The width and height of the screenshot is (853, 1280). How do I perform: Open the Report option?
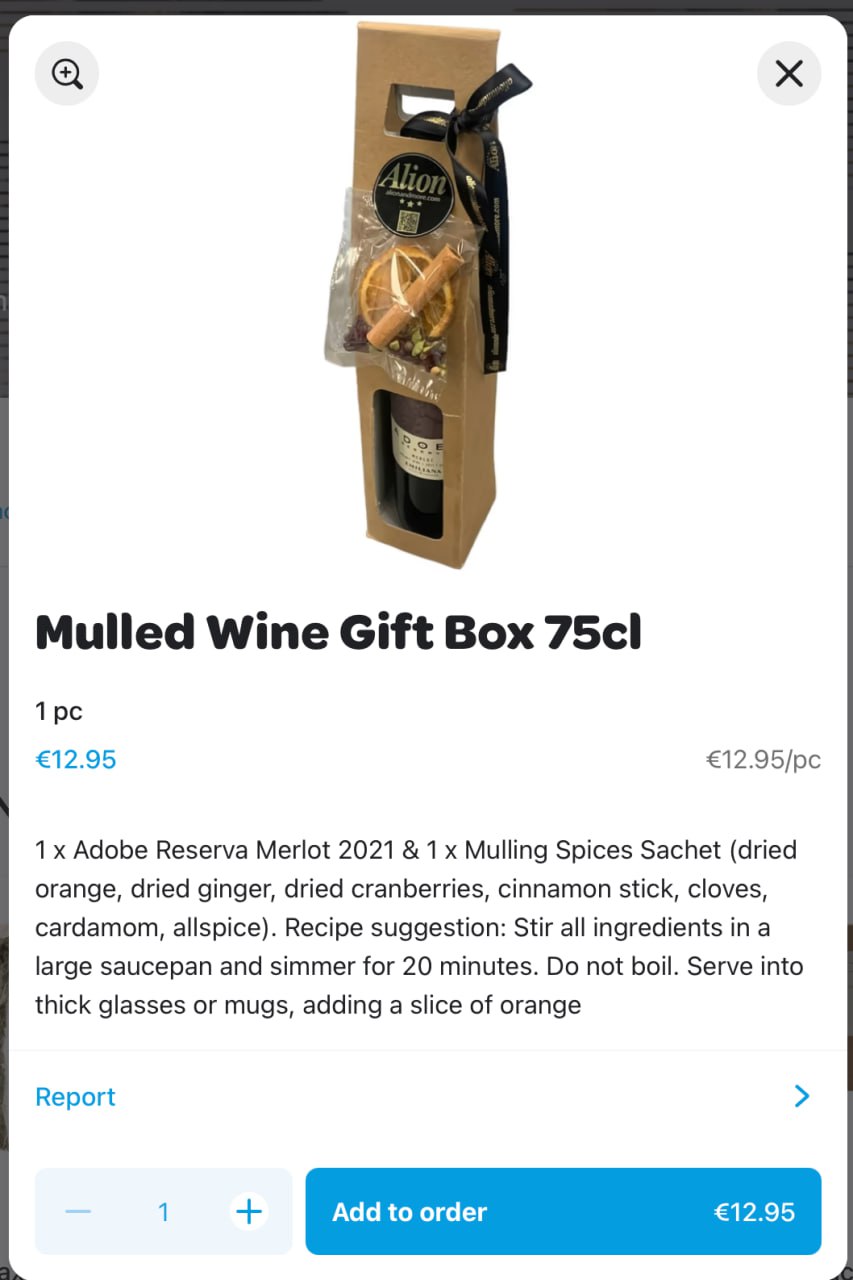point(427,1097)
